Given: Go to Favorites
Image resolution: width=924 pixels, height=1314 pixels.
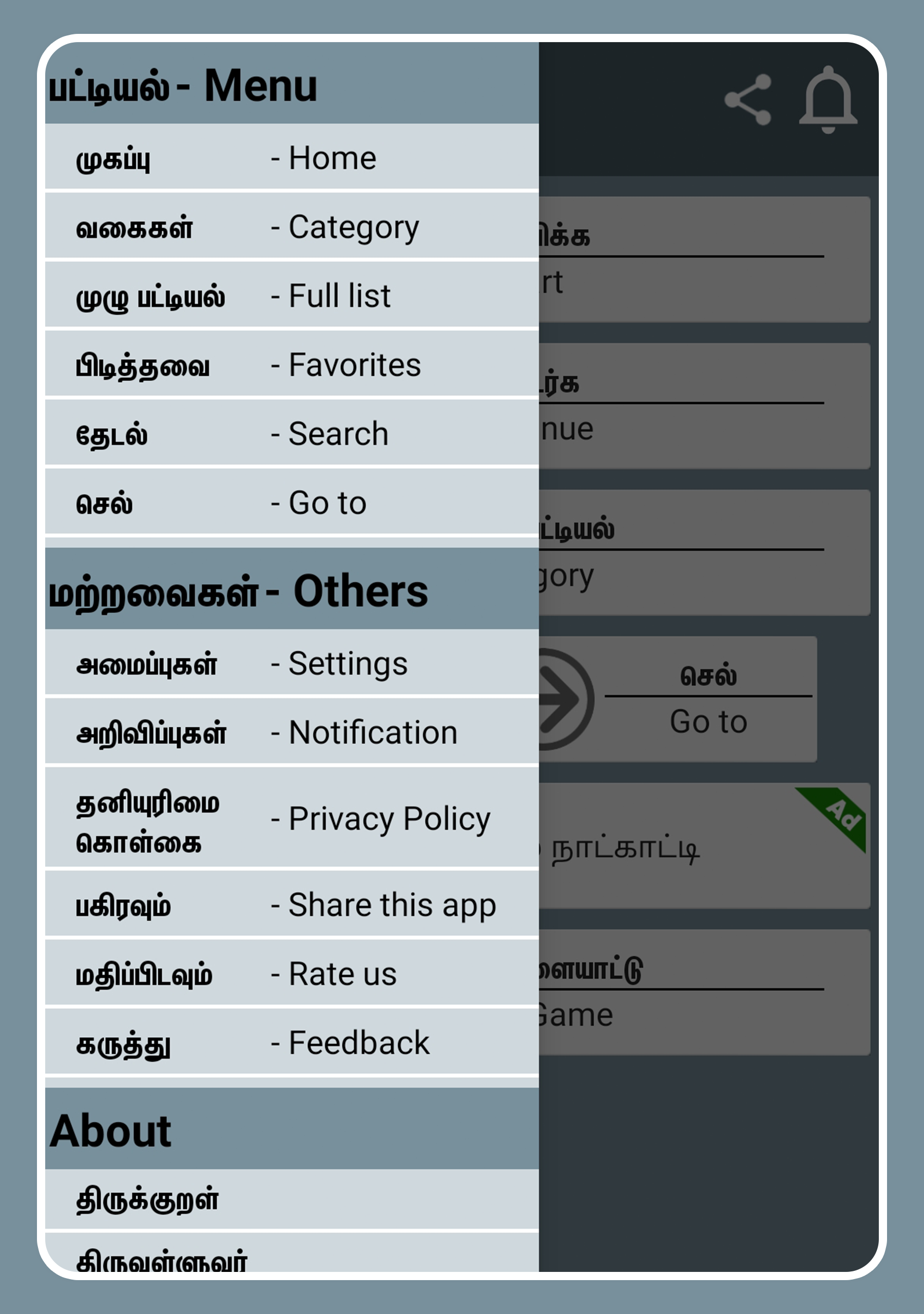Looking at the screenshot, I should click(x=291, y=364).
